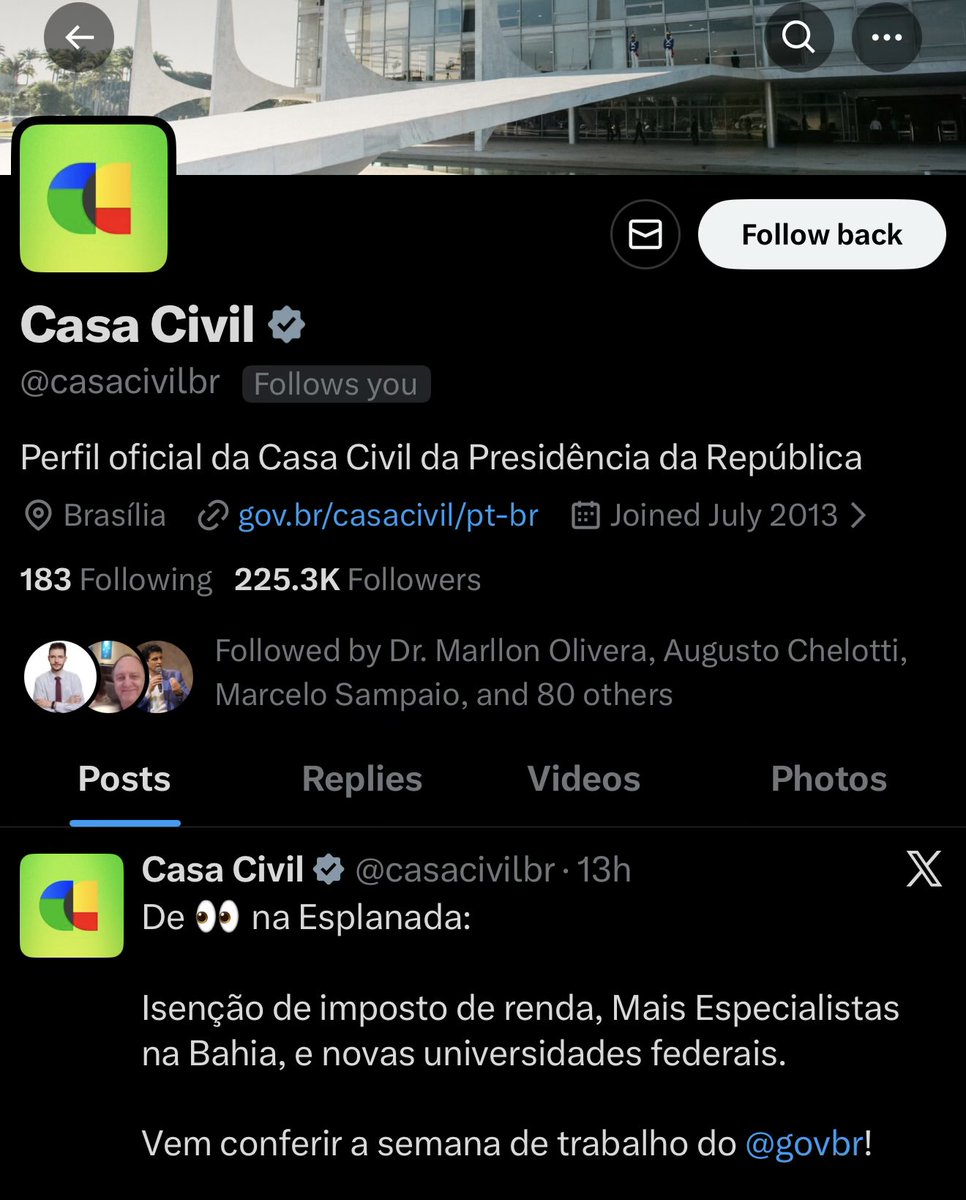Open the @govbr mention in the post
Image resolution: width=966 pixels, height=1200 pixels.
(804, 1144)
